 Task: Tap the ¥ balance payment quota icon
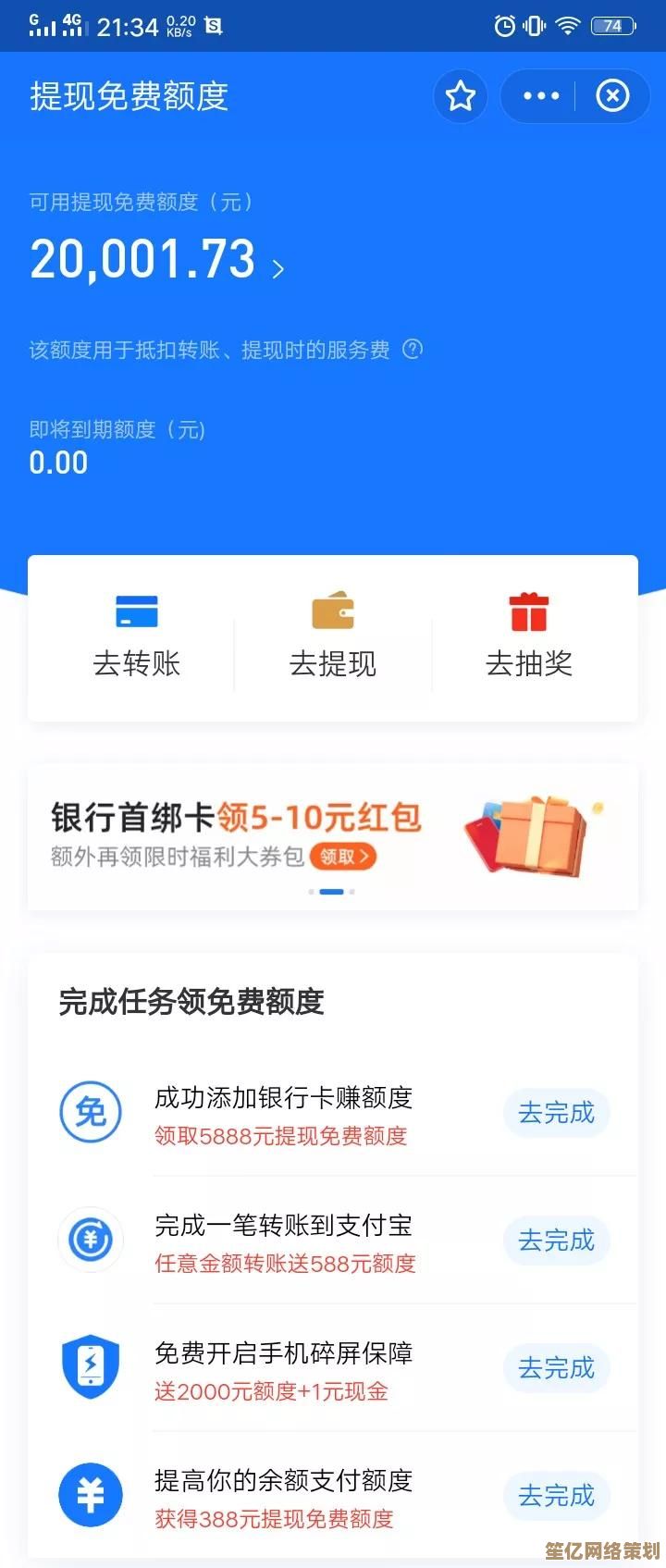[x=90, y=1495]
